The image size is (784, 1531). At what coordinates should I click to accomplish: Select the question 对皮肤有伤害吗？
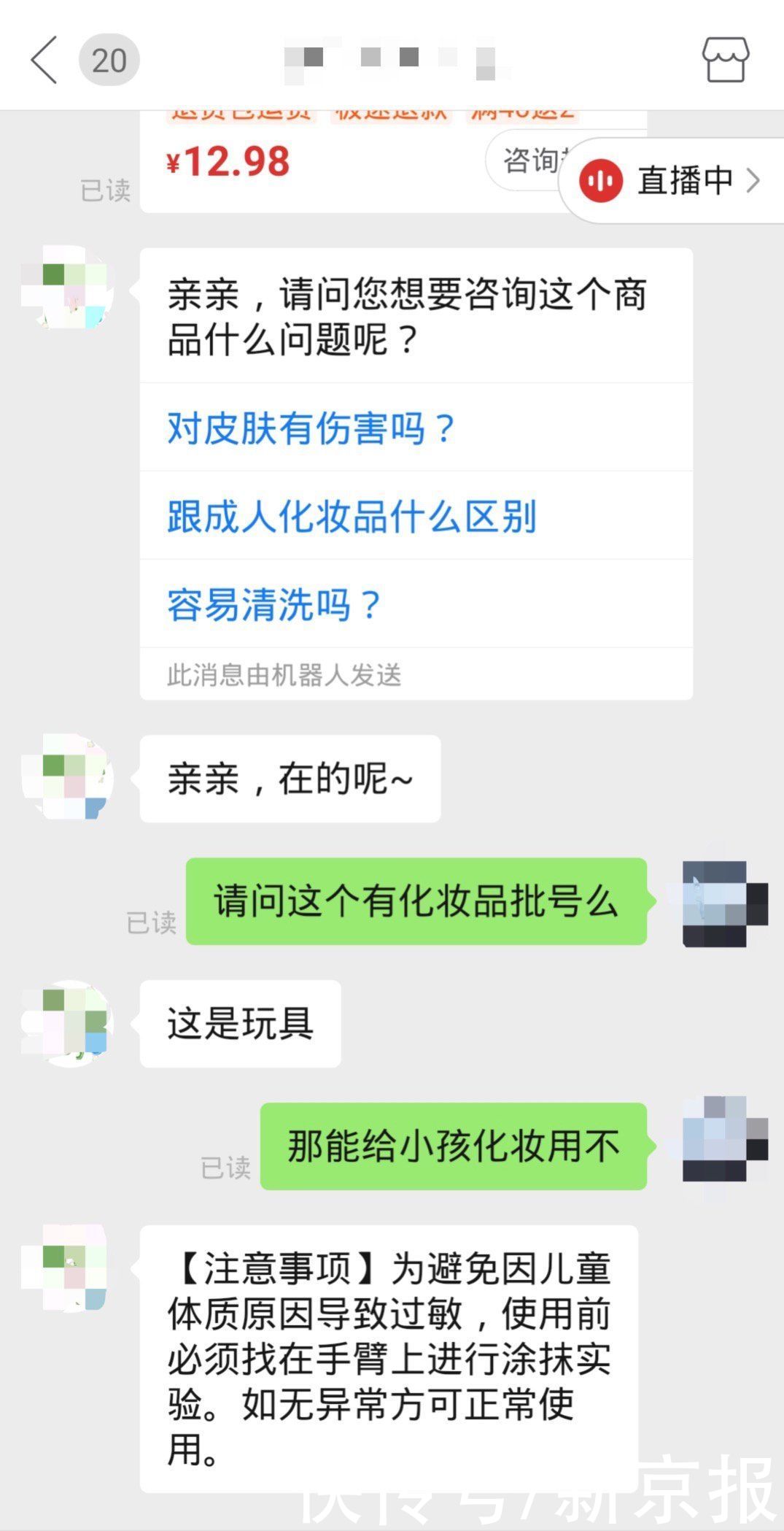click(x=311, y=428)
